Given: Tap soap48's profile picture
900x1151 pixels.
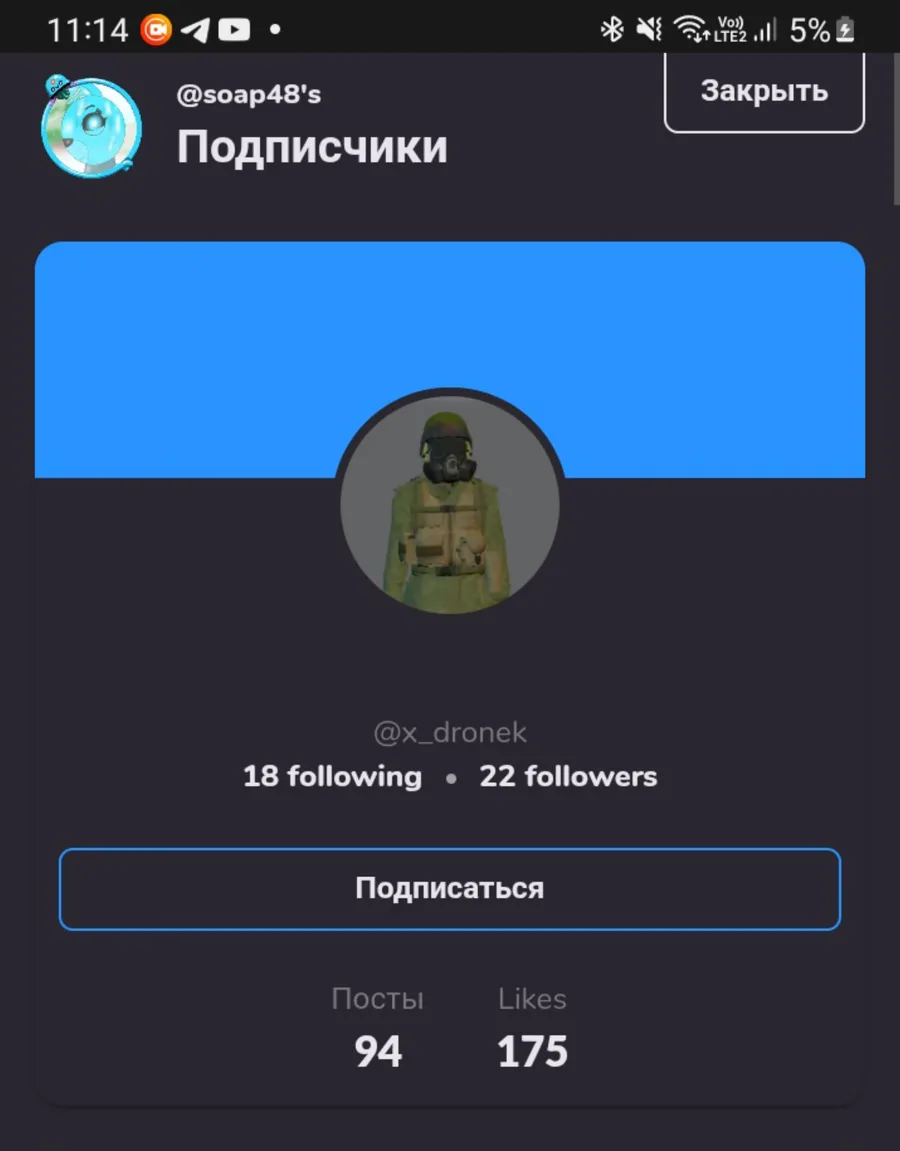Looking at the screenshot, I should click(x=91, y=127).
